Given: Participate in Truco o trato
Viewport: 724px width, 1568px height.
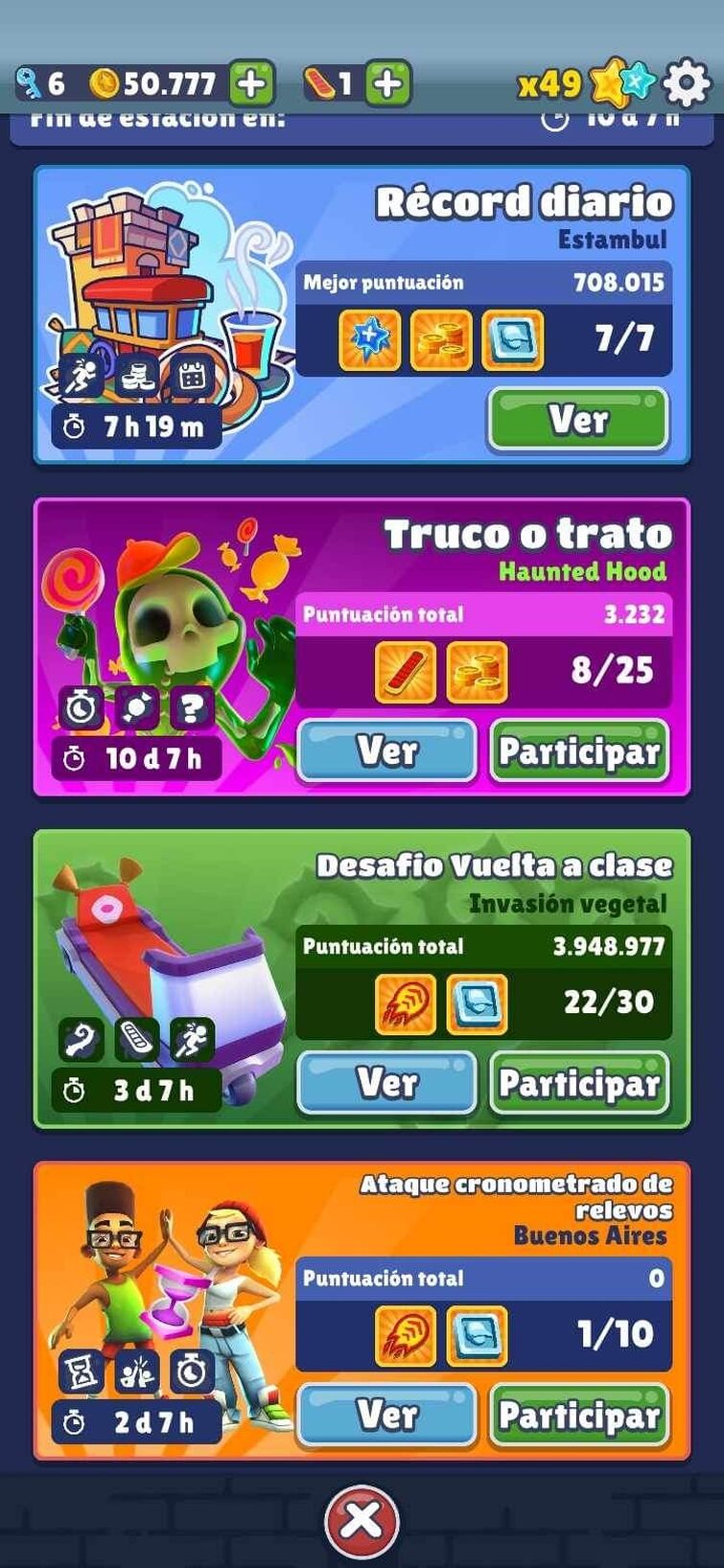Looking at the screenshot, I should pos(579,751).
